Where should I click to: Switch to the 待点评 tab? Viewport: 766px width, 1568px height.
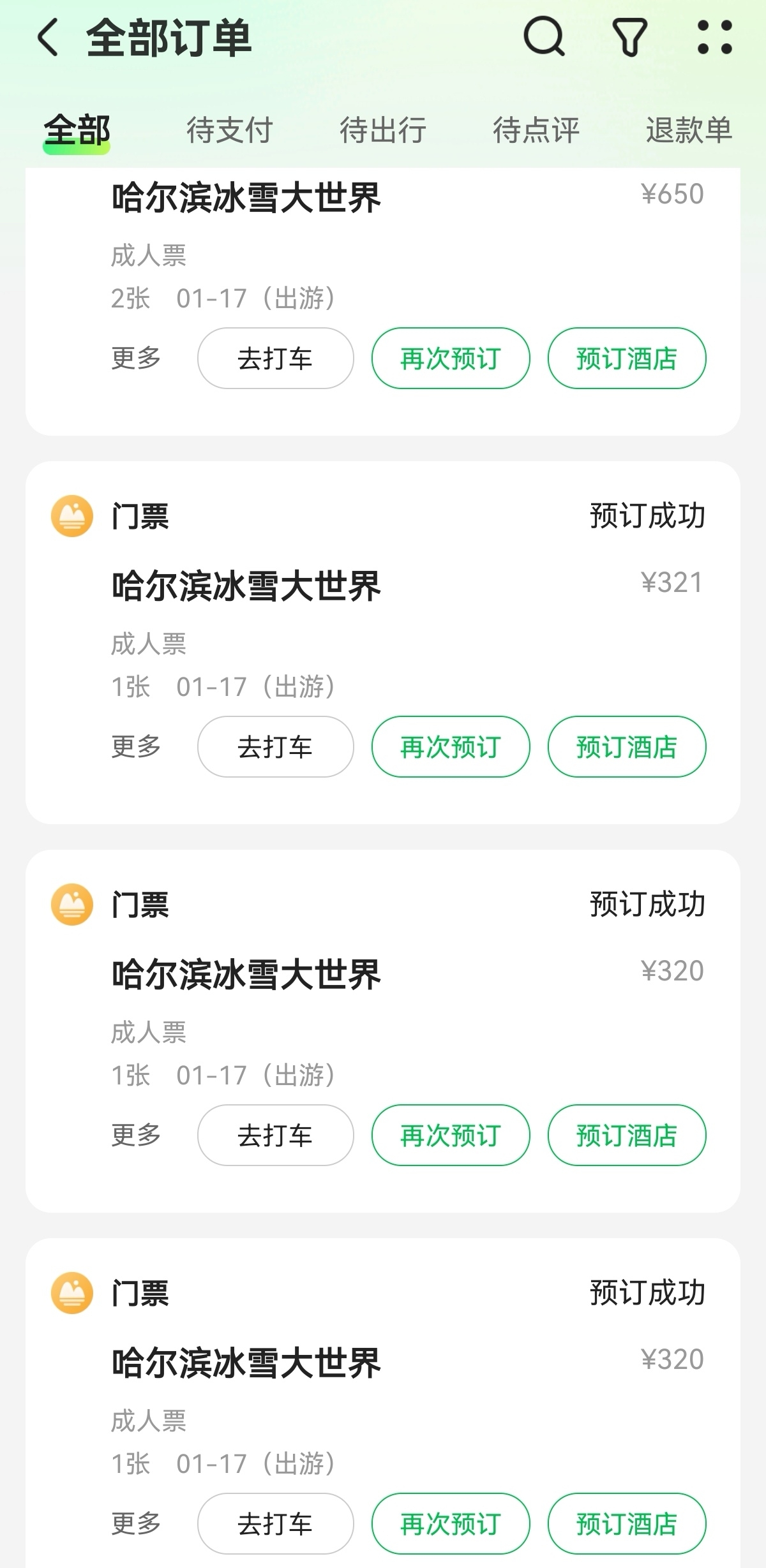(x=536, y=130)
